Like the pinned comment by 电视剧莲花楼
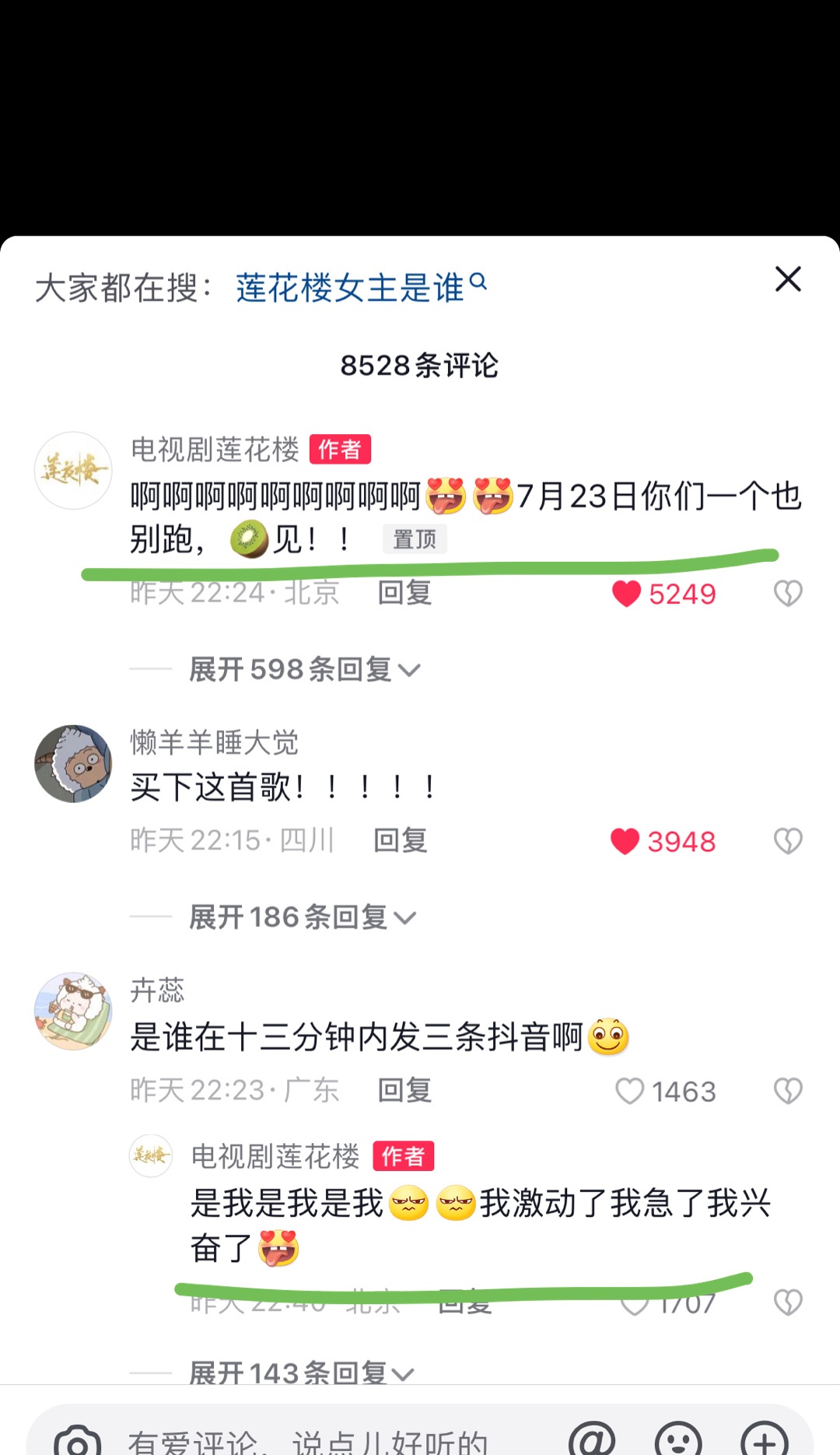This screenshot has height=1455, width=840. pos(663,594)
